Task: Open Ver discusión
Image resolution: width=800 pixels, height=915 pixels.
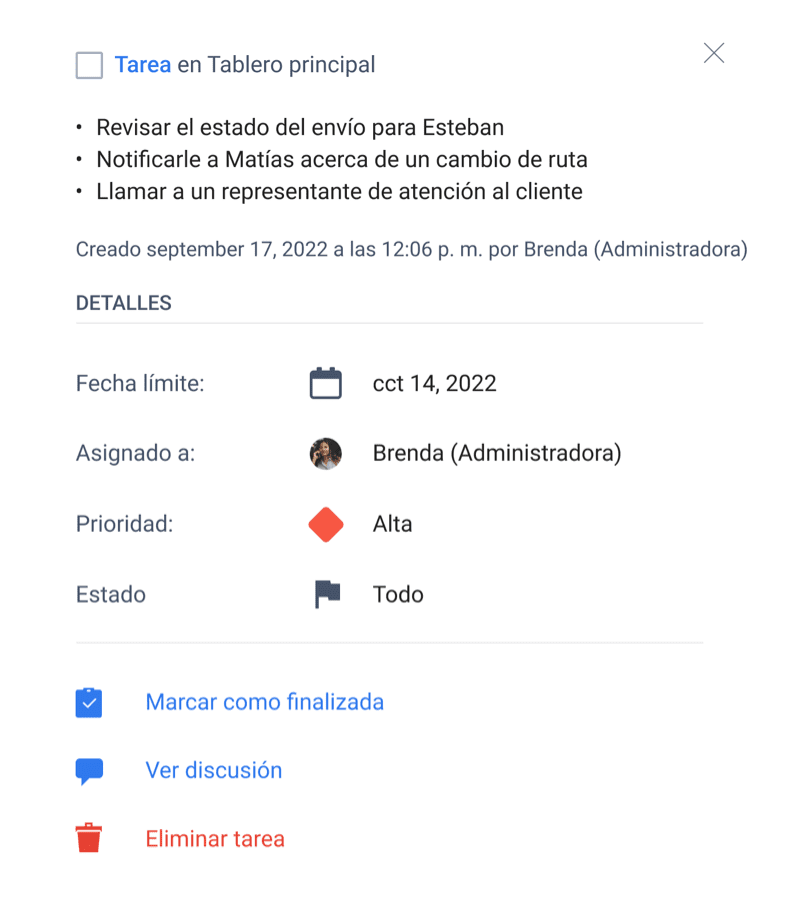Action: (x=213, y=770)
